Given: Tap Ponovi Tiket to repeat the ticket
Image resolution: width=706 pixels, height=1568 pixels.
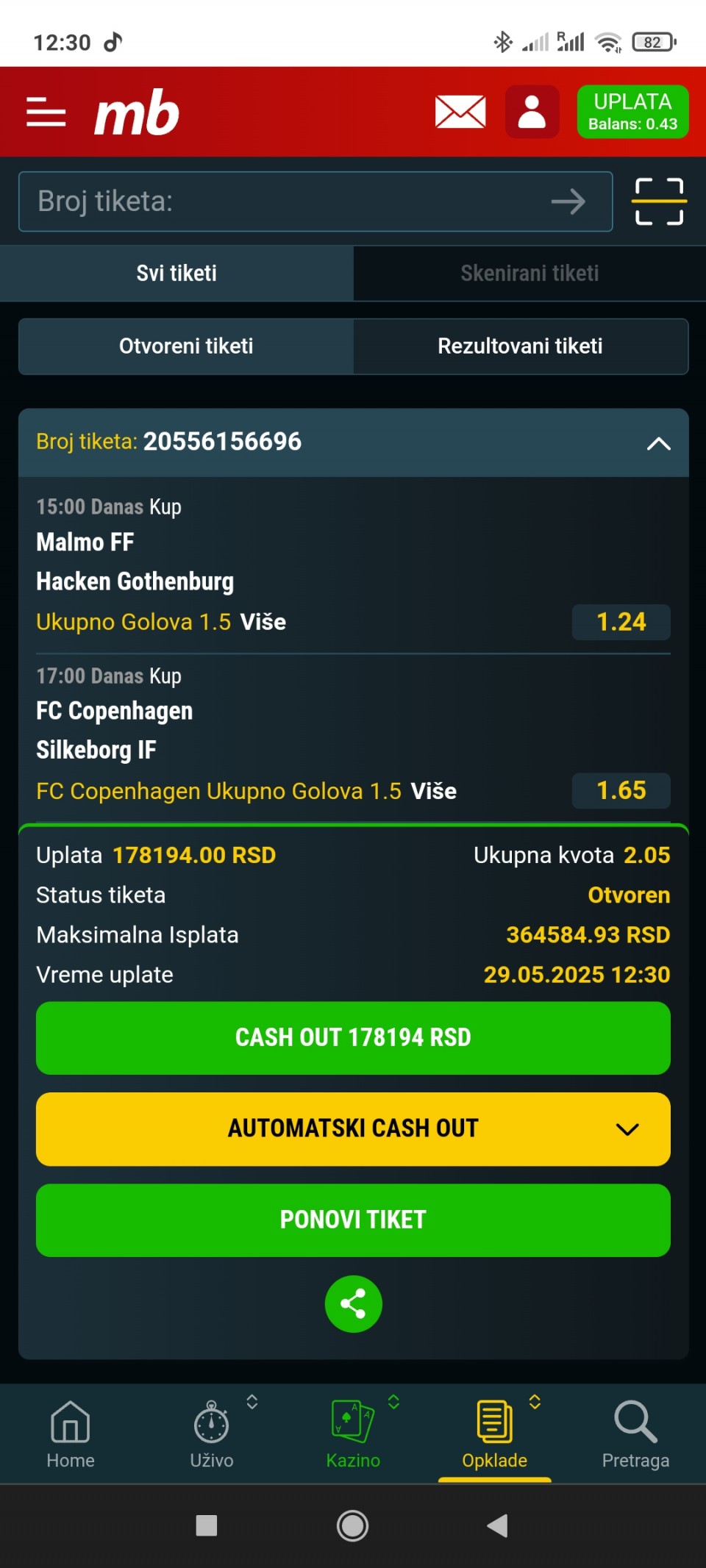Looking at the screenshot, I should click(353, 1220).
